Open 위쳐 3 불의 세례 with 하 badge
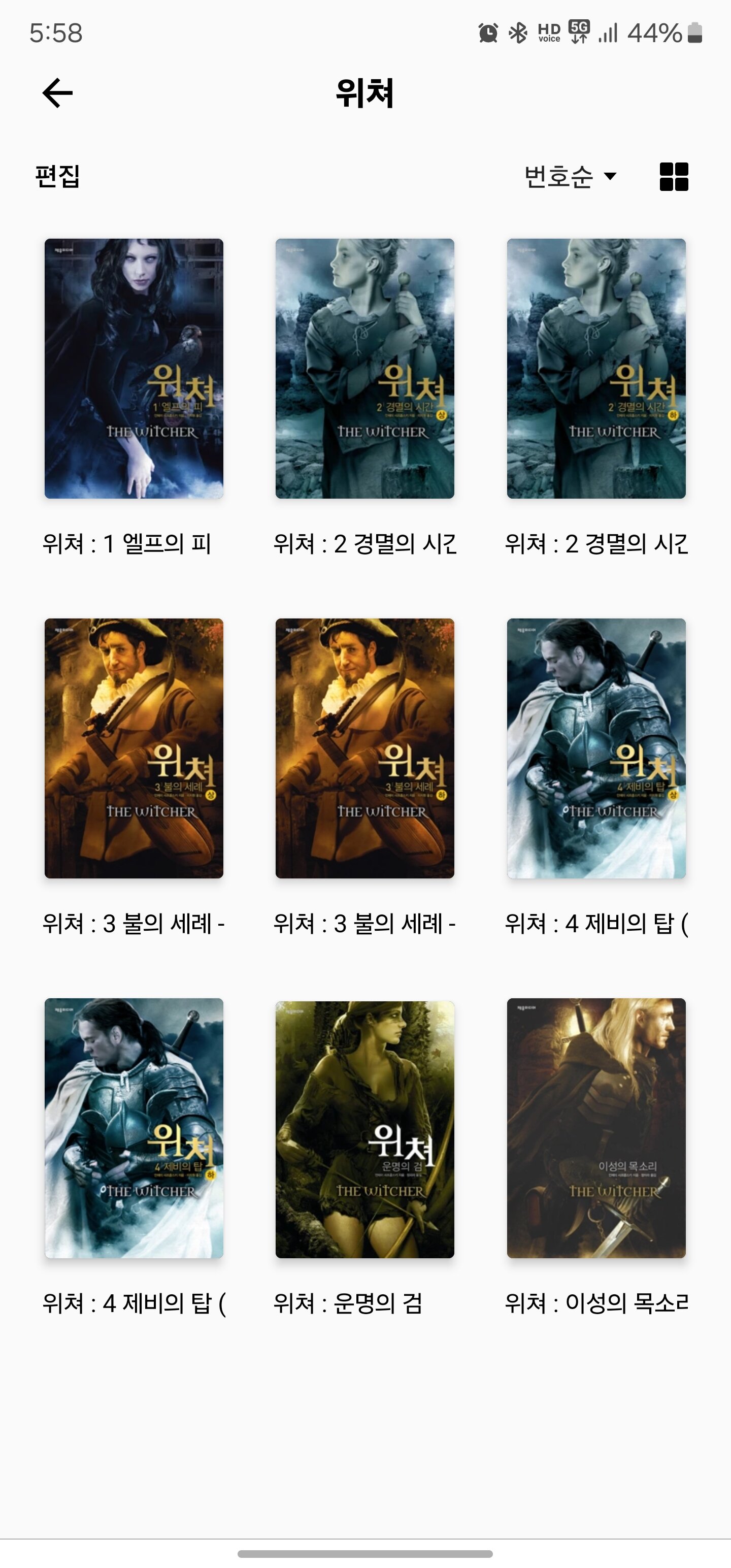 click(x=364, y=748)
